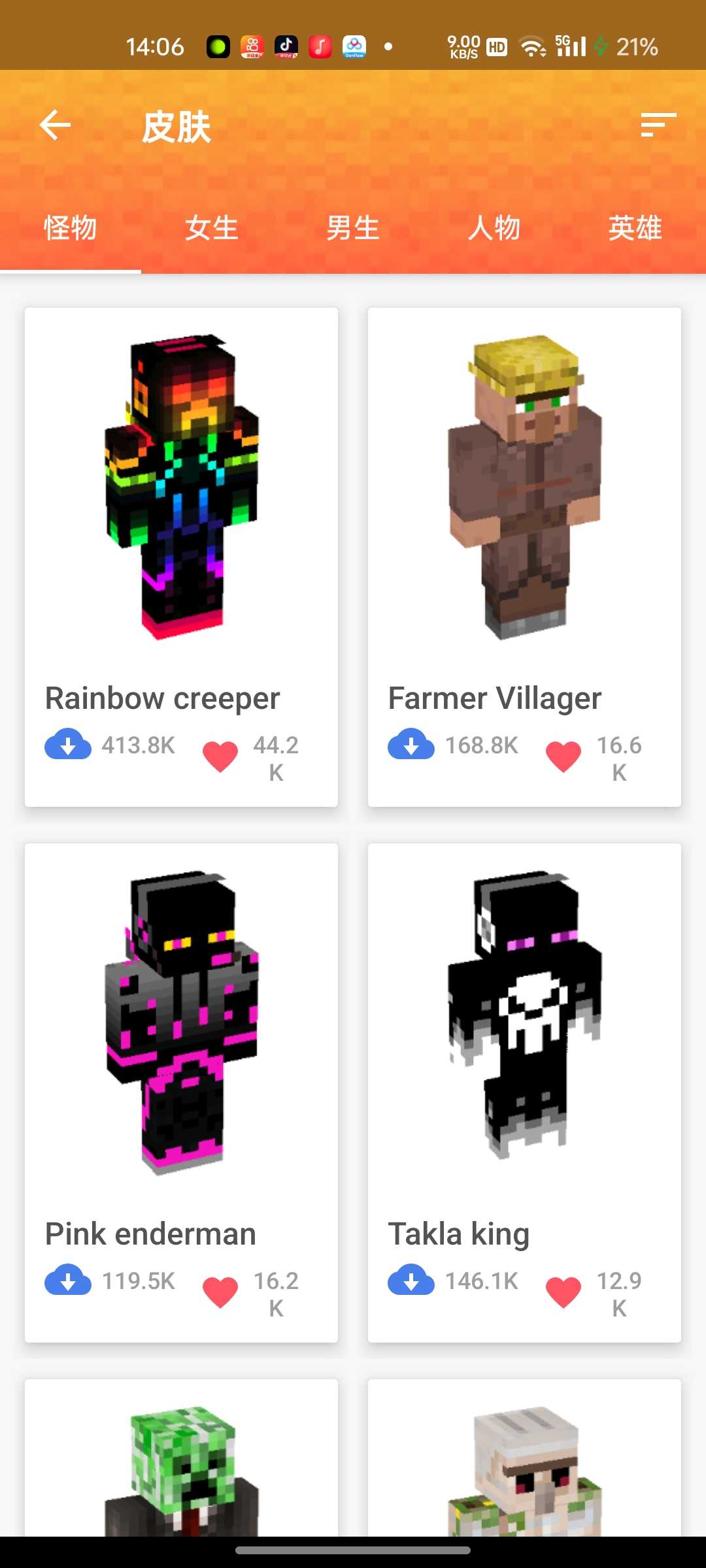Open the sort/filter menu icon
Image resolution: width=706 pixels, height=1568 pixels.
658,125
